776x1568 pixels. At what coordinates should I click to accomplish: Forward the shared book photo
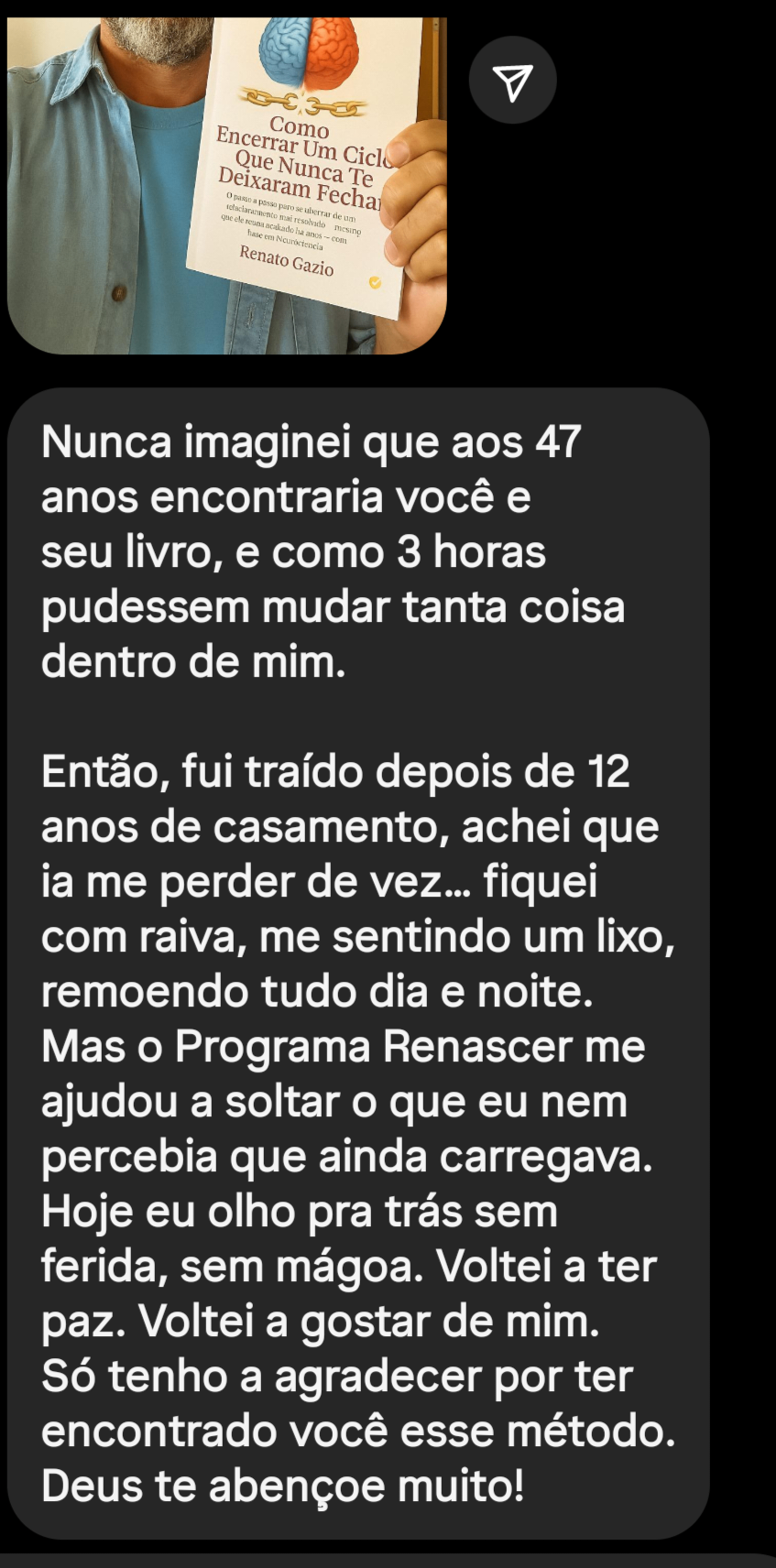(x=512, y=81)
